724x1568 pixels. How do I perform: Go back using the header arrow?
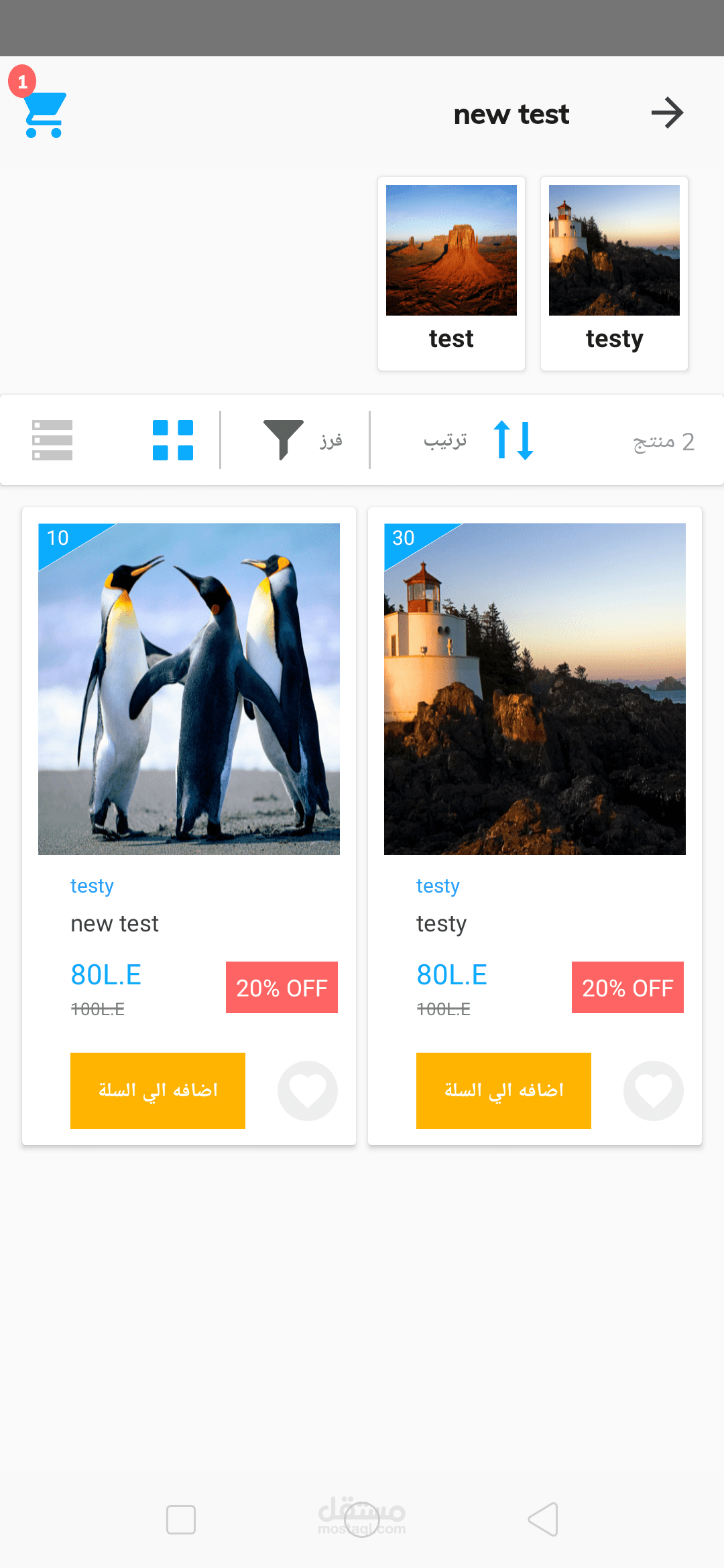point(667,113)
